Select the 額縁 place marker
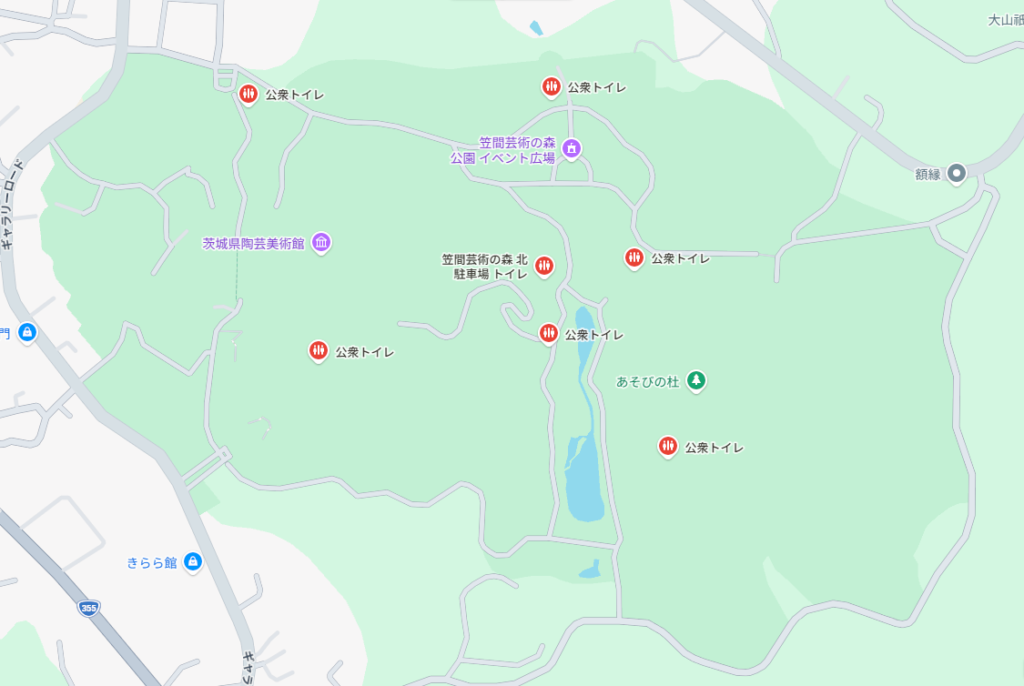The height and width of the screenshot is (686, 1024). coord(956,173)
